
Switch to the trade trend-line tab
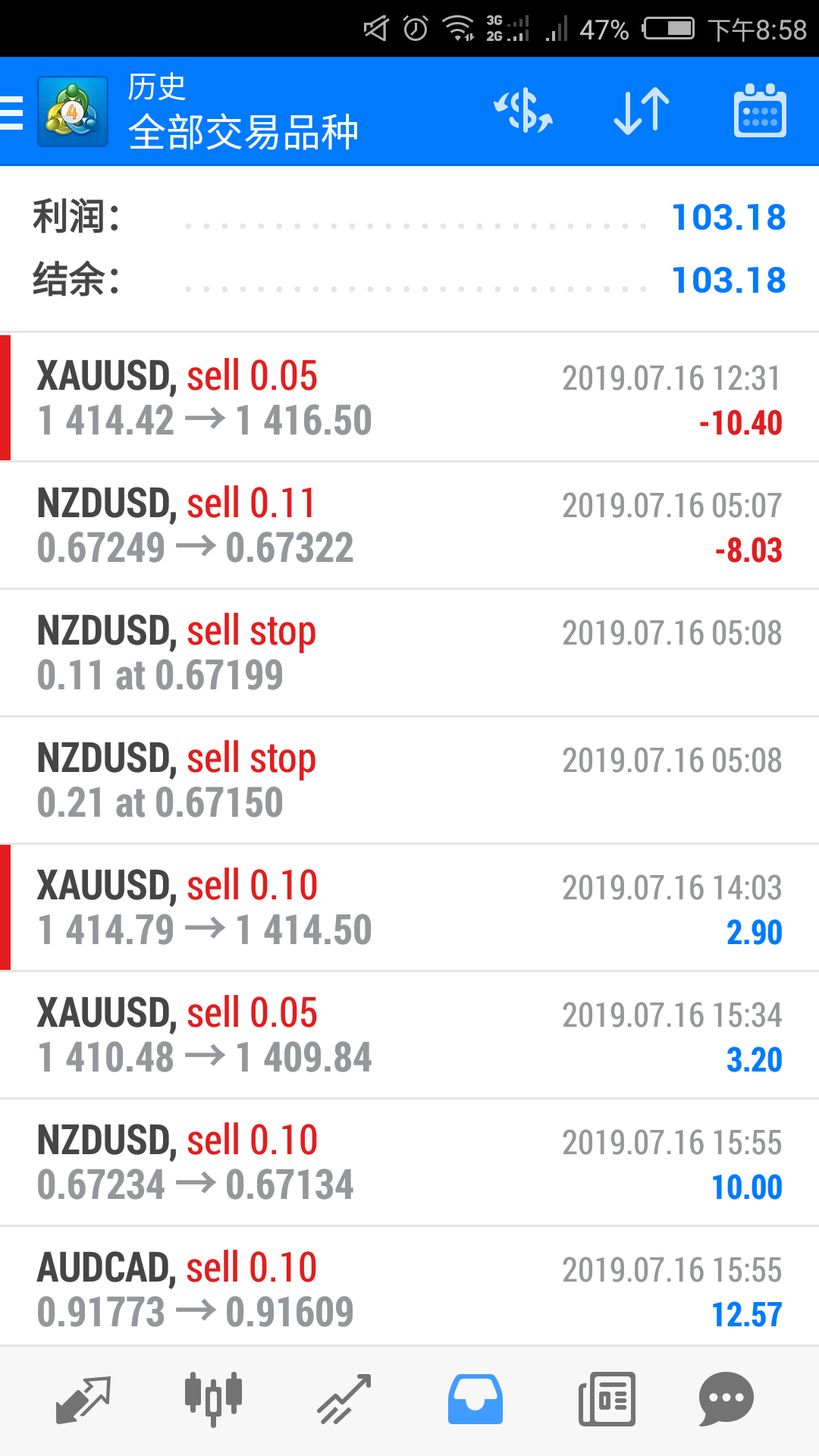(x=344, y=1399)
